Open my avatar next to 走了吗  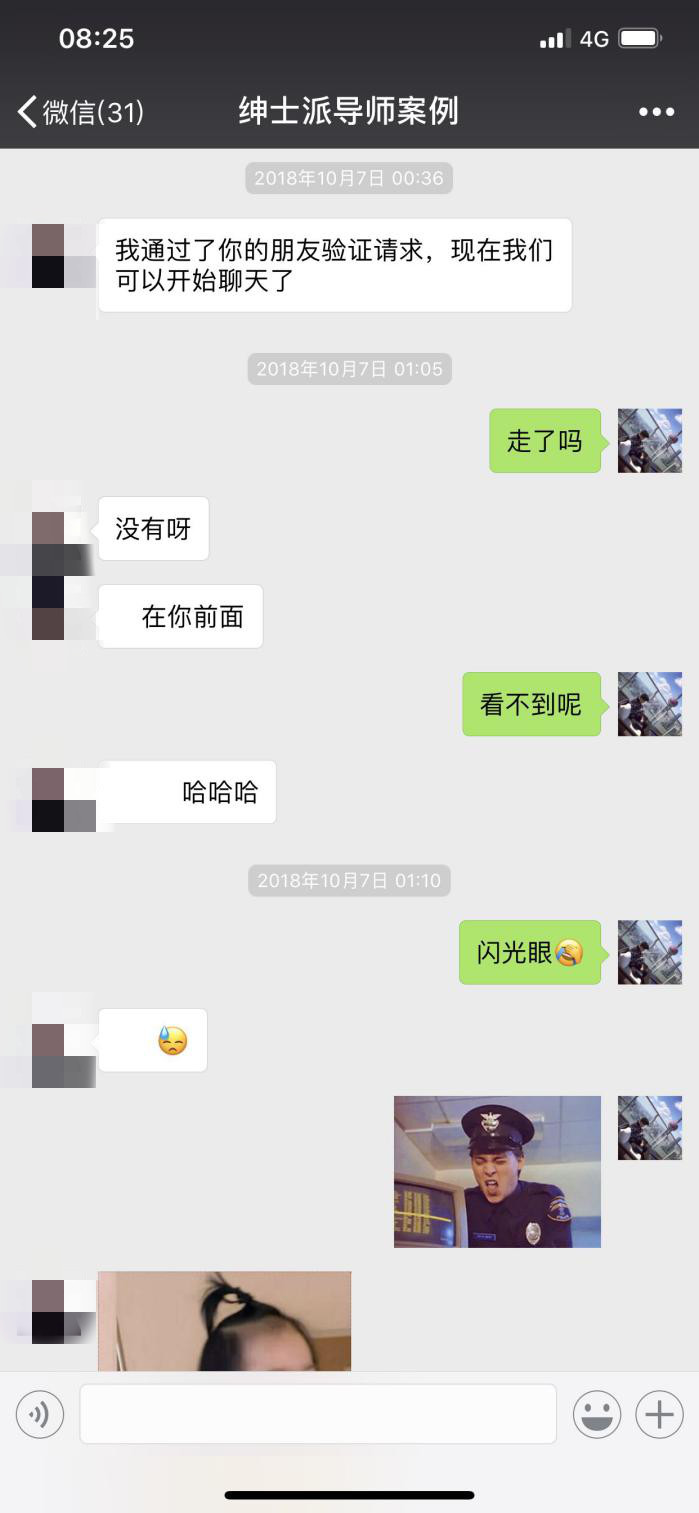(649, 440)
